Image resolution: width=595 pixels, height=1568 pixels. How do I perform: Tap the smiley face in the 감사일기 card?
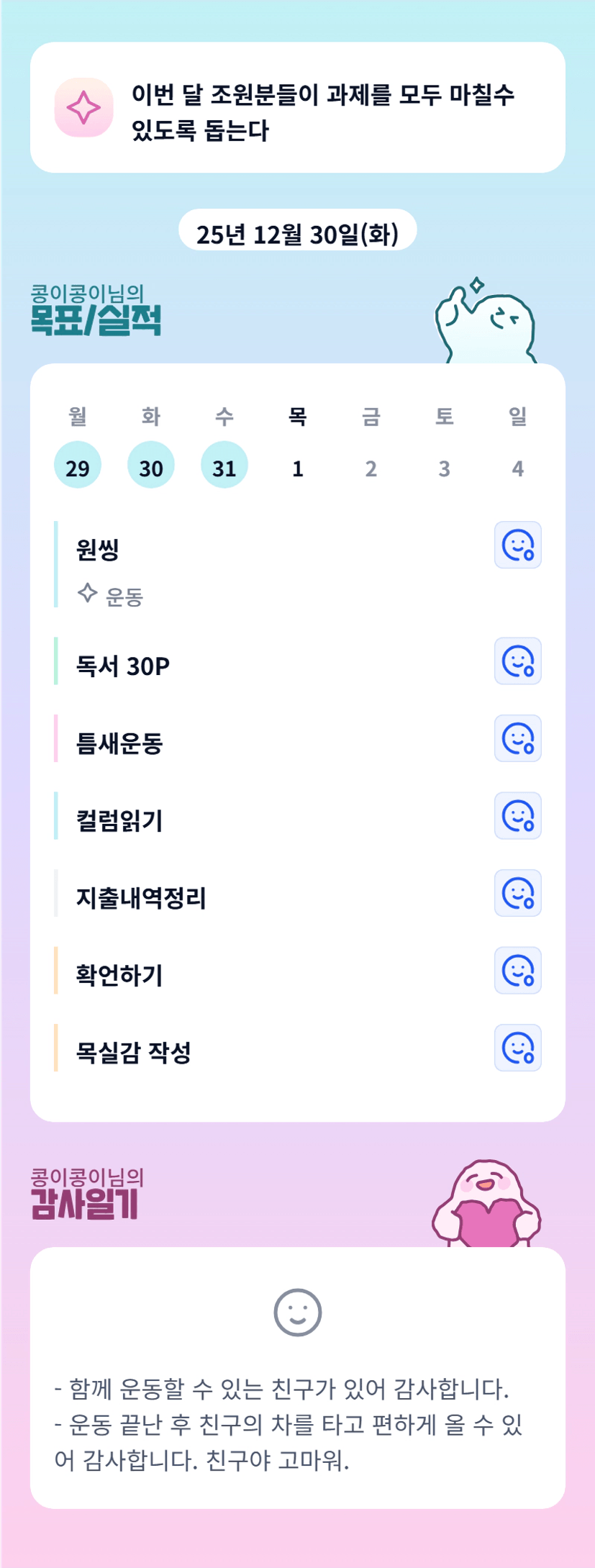pyautogui.click(x=298, y=1313)
